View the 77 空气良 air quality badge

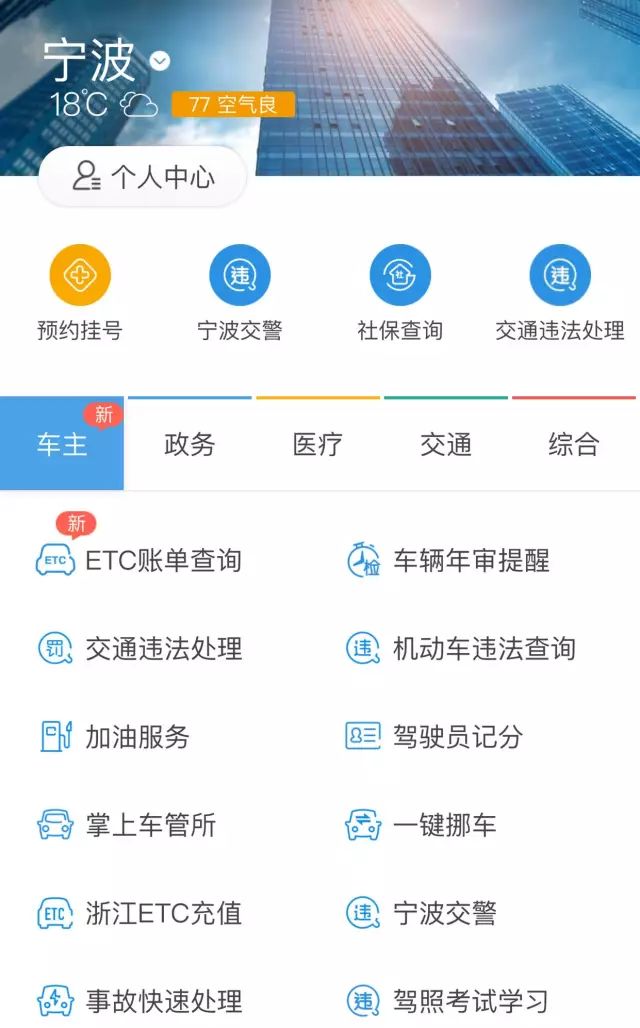(233, 104)
